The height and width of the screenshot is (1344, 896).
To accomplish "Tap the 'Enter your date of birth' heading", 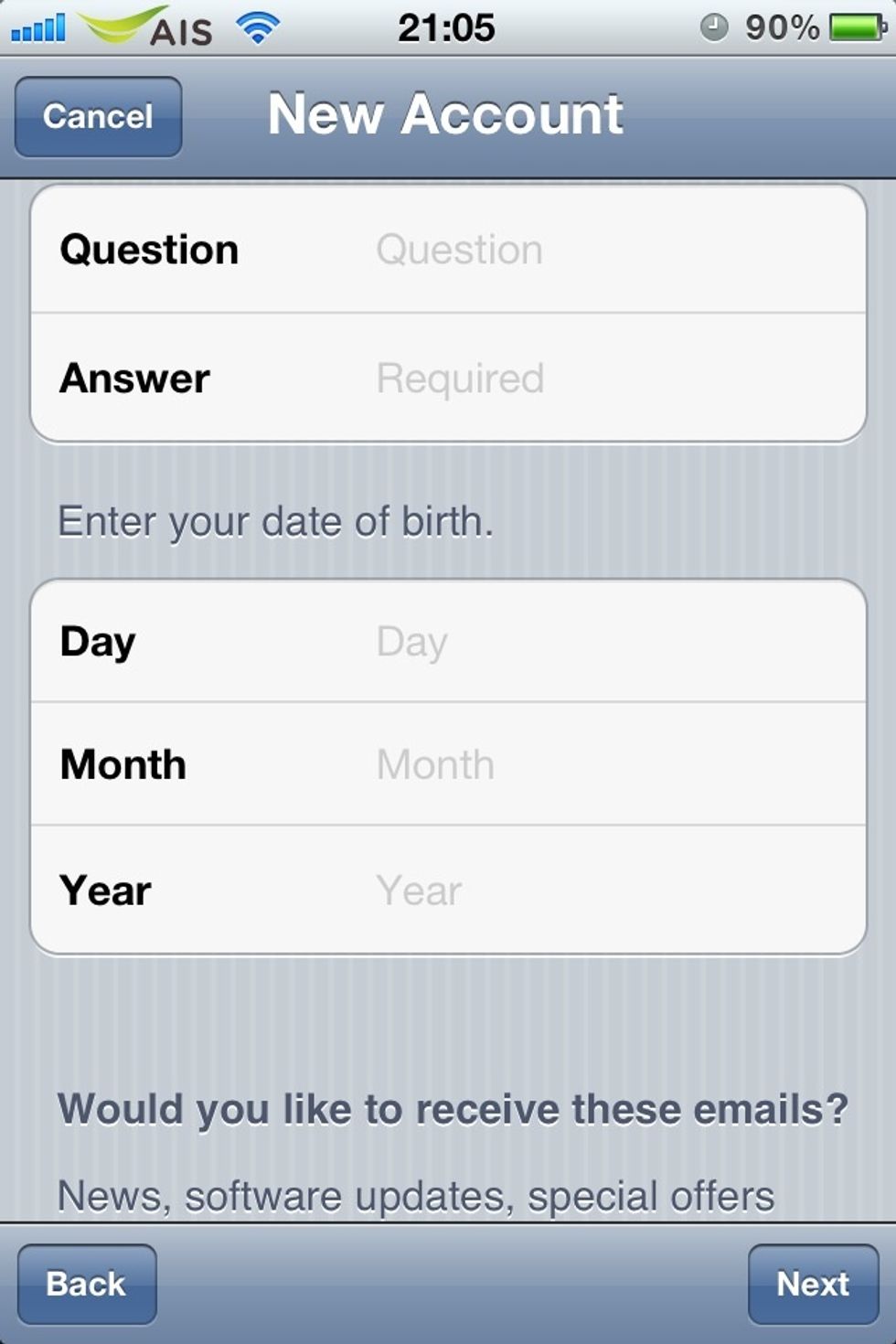I will pos(276,521).
